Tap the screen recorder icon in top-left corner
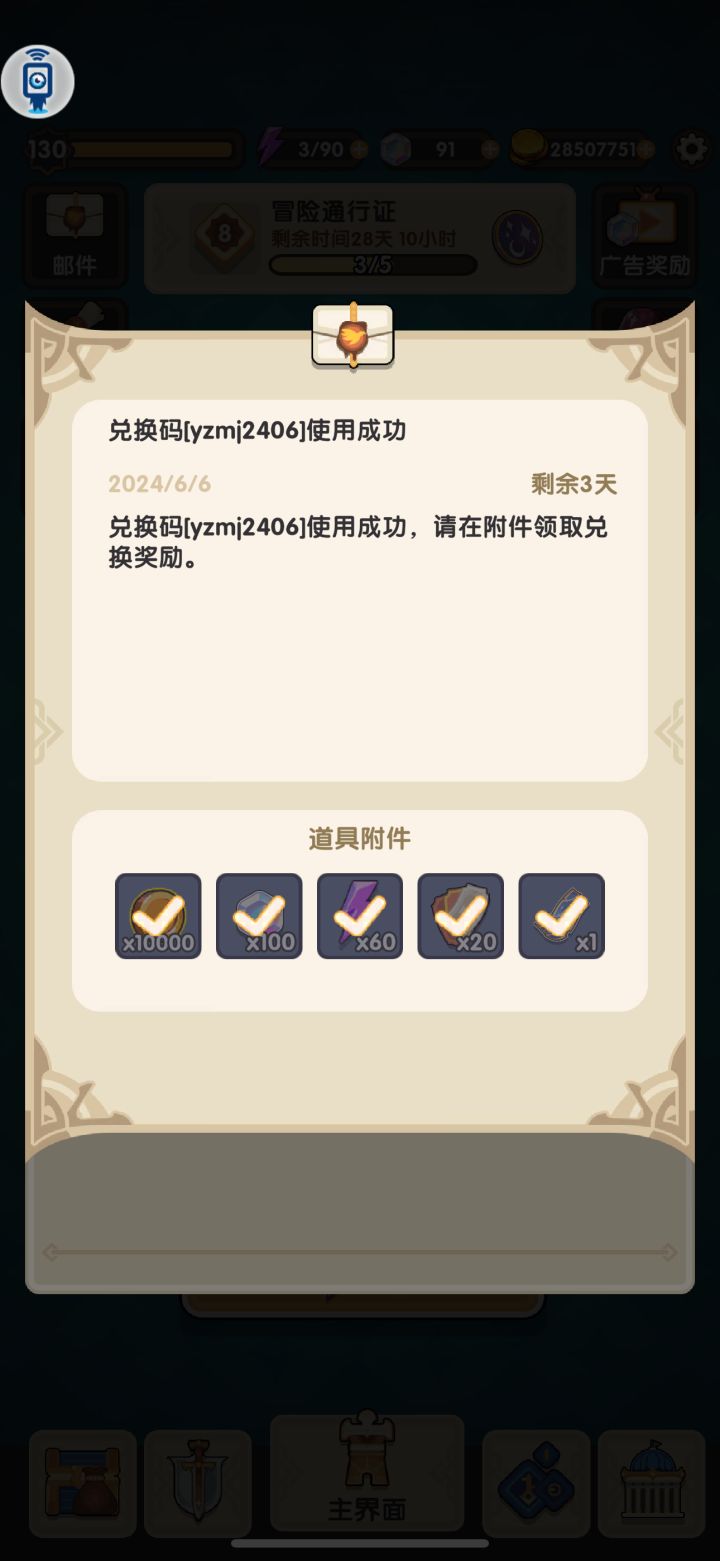The width and height of the screenshot is (720, 1561). [38, 80]
